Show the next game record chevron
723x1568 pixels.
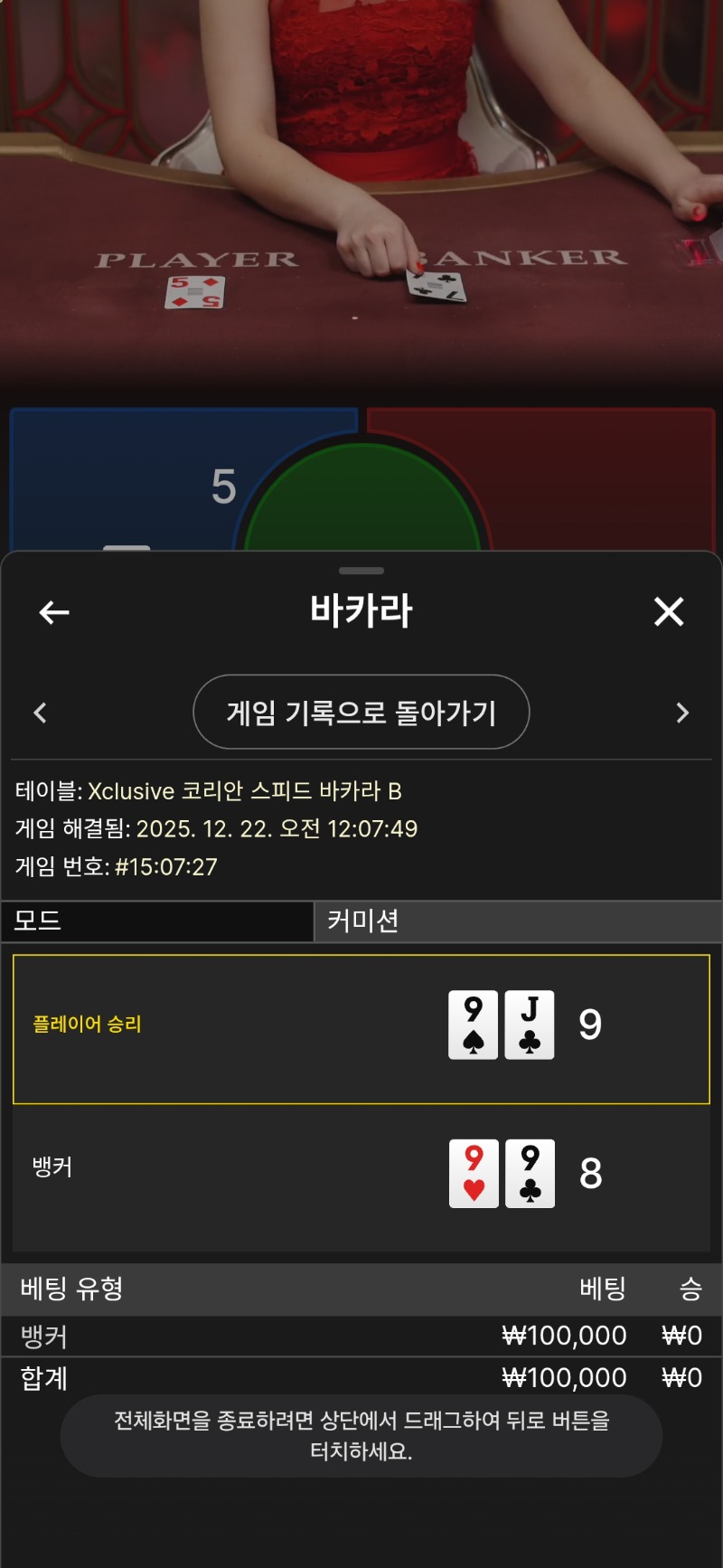[x=682, y=713]
